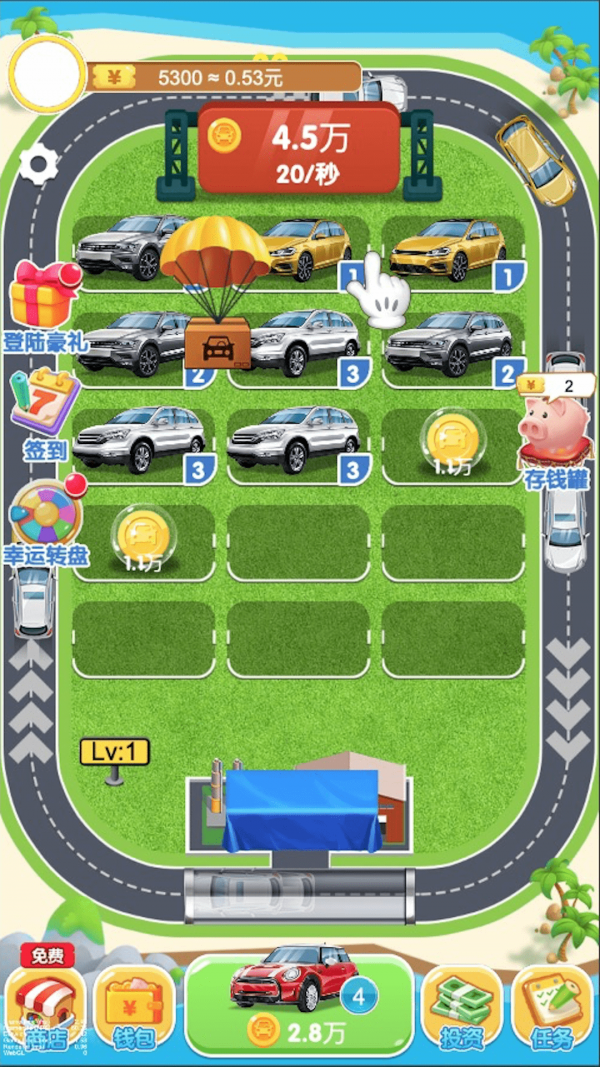Open the 钱包 wallet
The image size is (600, 1067).
134,1008
